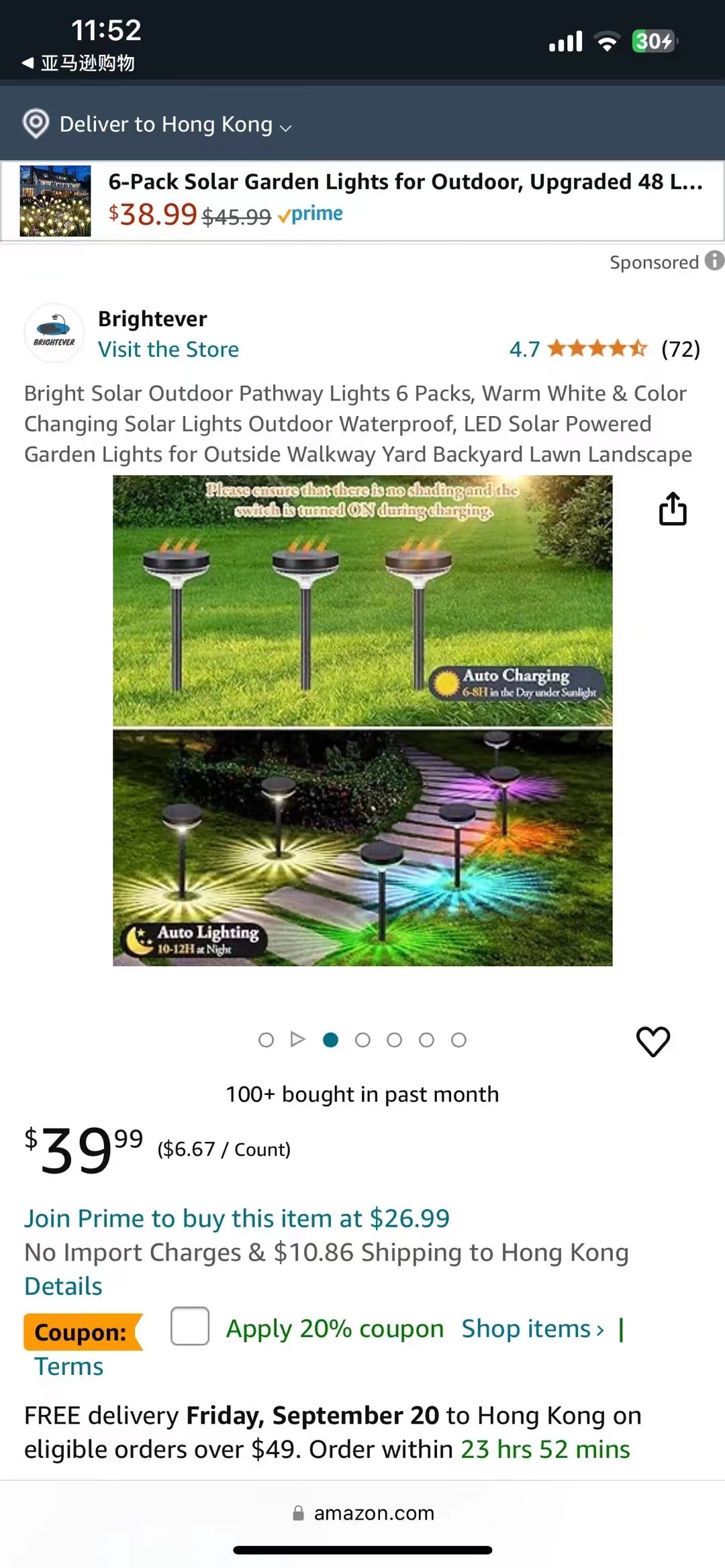The image size is (725, 1568).
Task: Join Prime to buy at $26.99
Action: pyautogui.click(x=237, y=1218)
